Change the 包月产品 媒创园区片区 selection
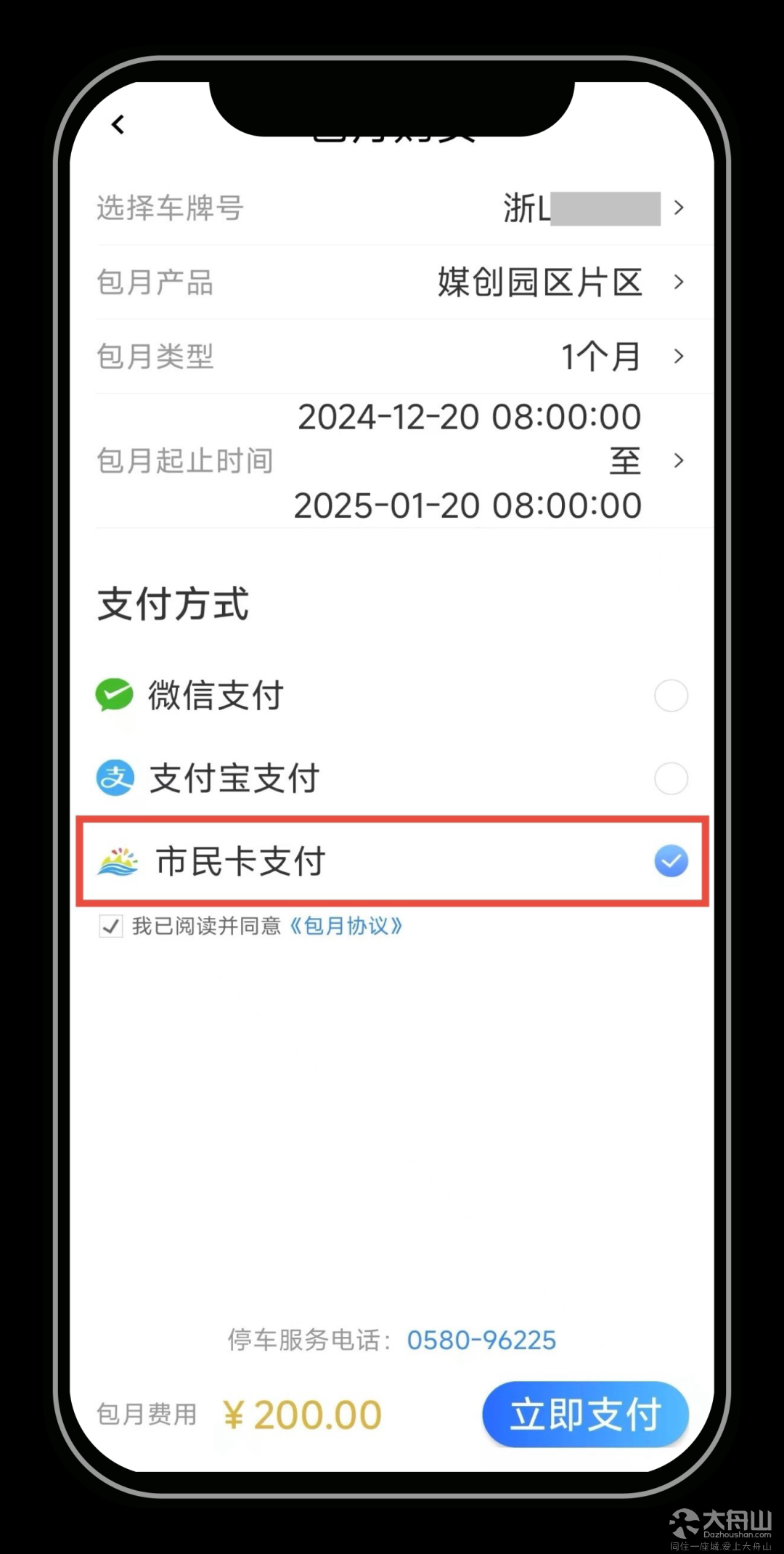The width and height of the screenshot is (784, 1554). tap(392, 282)
